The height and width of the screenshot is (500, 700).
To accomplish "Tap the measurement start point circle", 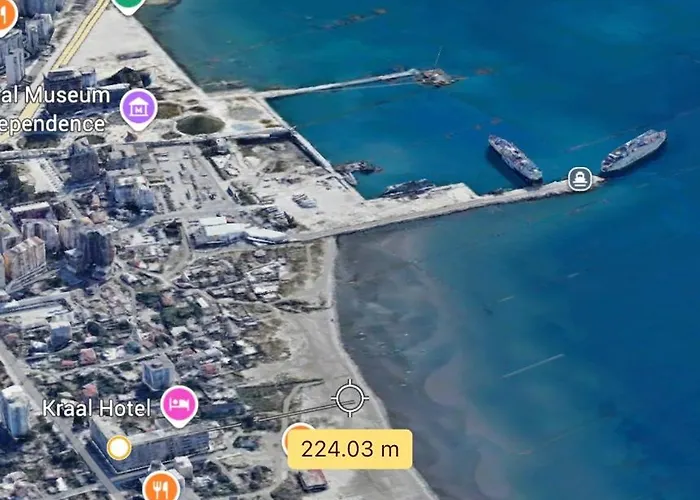I will click(x=119, y=447).
